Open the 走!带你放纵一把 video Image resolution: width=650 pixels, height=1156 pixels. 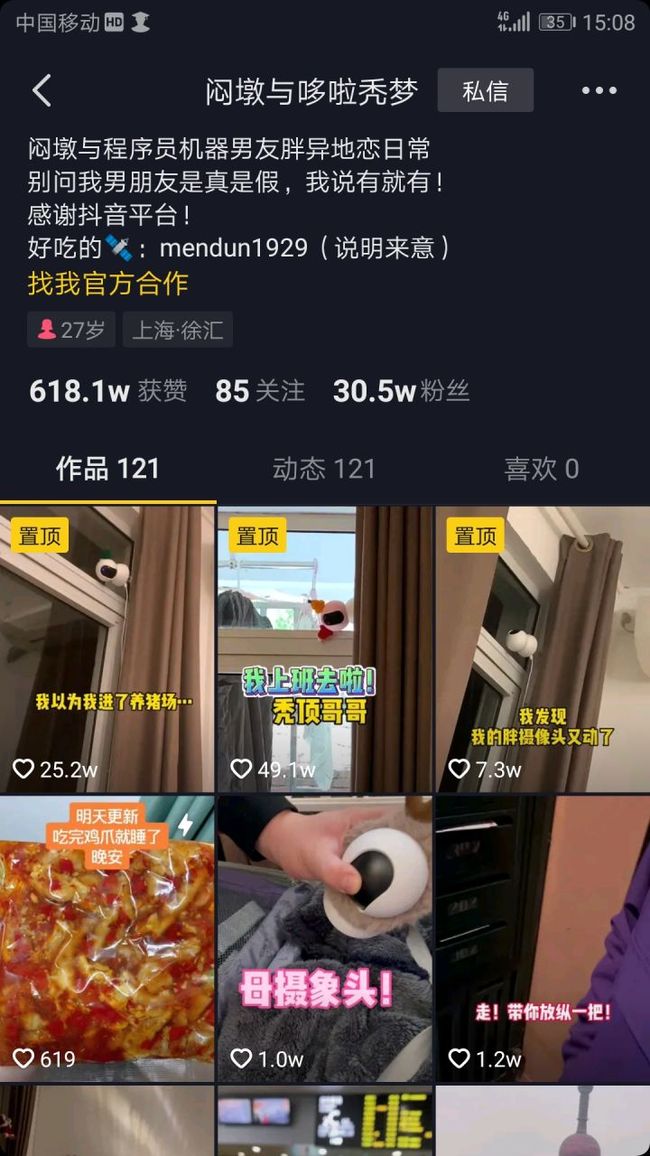point(543,939)
